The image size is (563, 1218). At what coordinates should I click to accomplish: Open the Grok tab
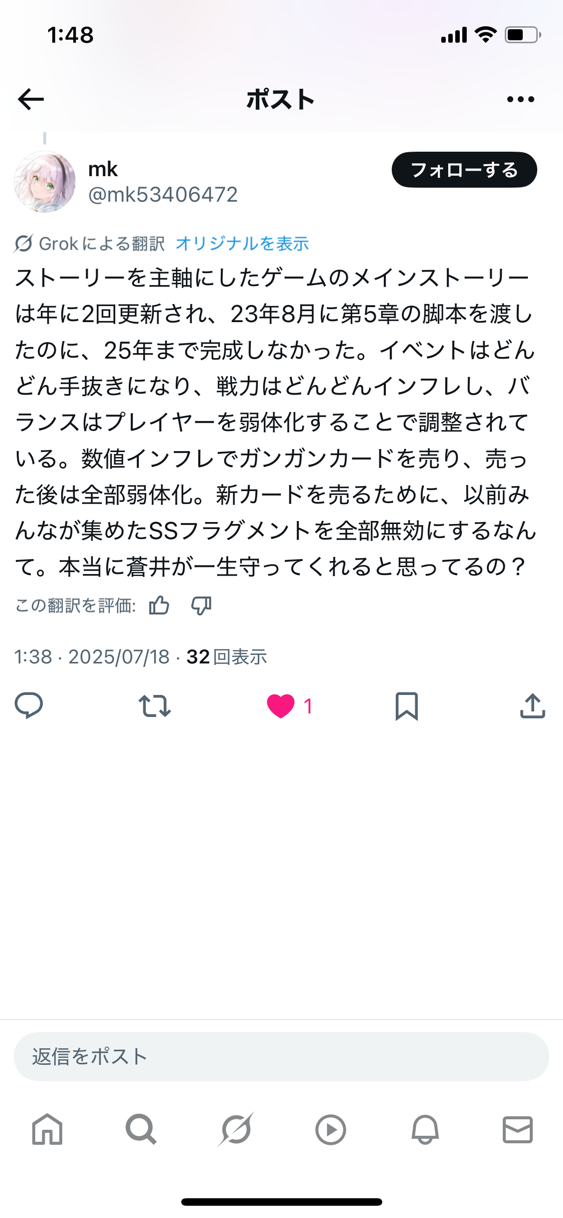[x=236, y=1129]
